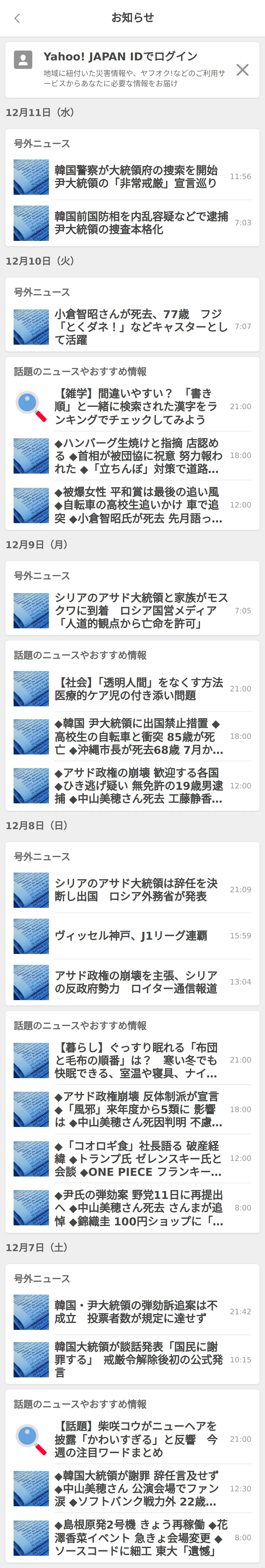
Task: Go back using the top-left arrow
Action: click(x=17, y=18)
